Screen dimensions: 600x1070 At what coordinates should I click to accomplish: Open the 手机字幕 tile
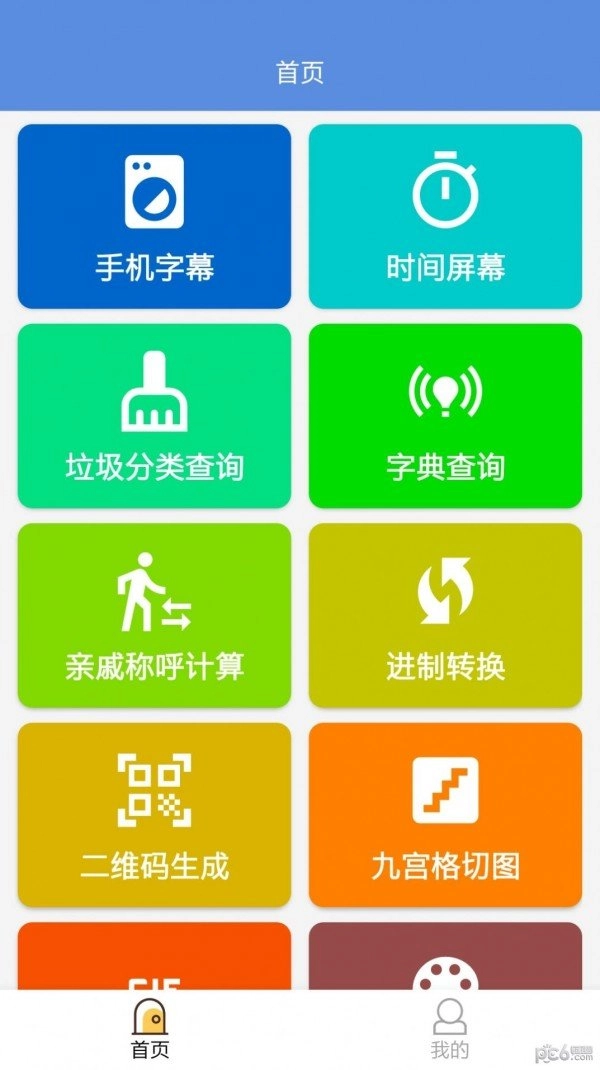(154, 216)
